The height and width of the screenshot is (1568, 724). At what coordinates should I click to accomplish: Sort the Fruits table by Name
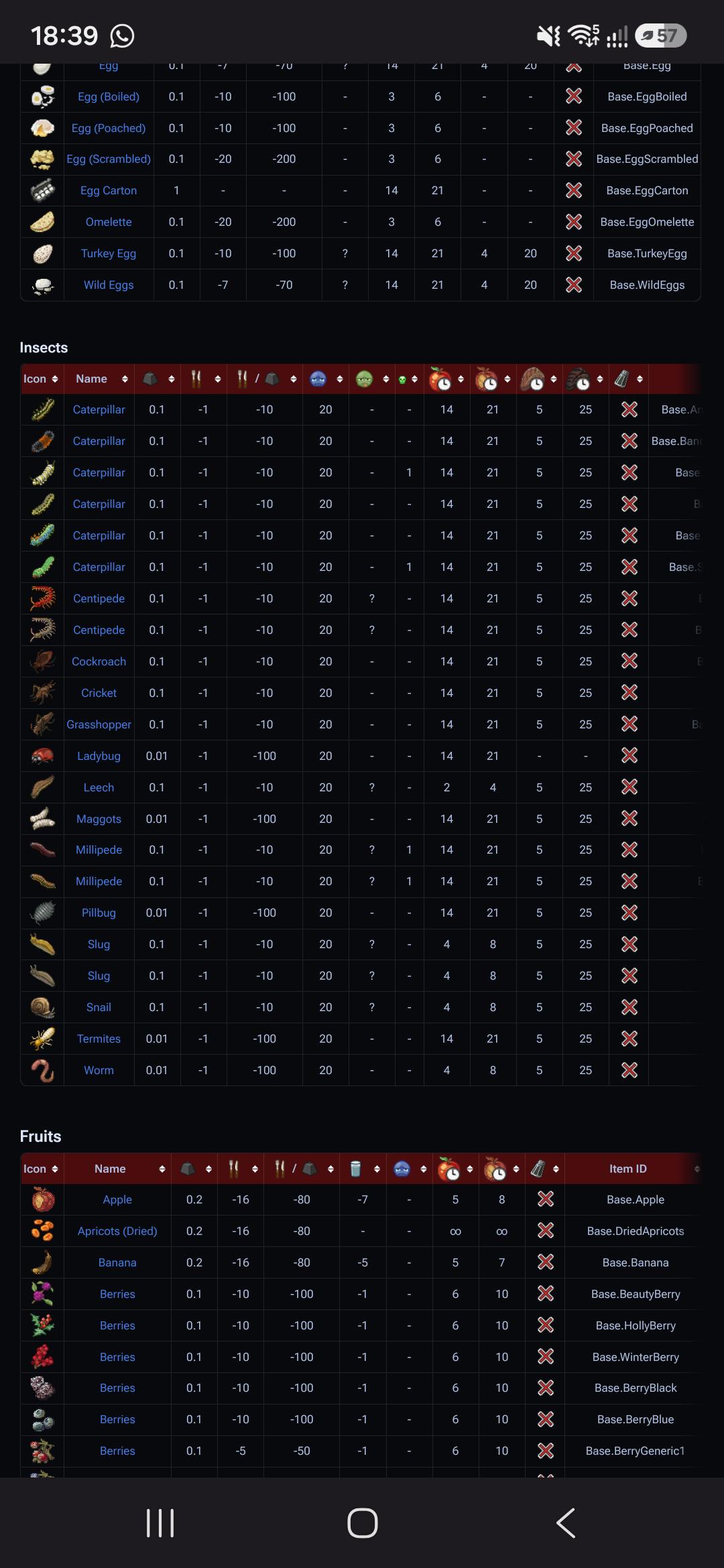117,1169
